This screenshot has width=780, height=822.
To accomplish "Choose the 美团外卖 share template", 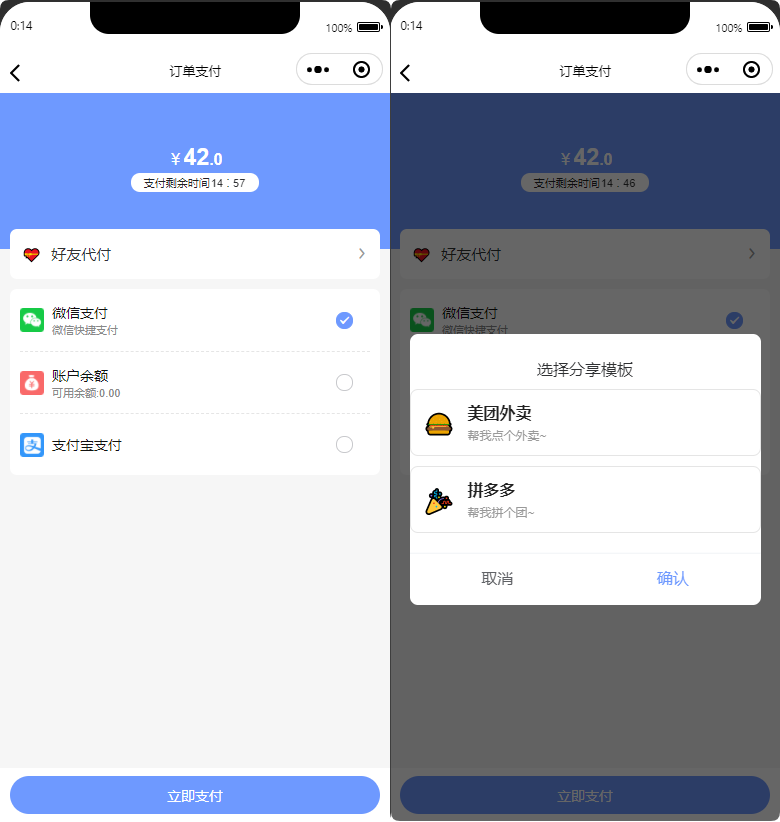I will tap(585, 423).
